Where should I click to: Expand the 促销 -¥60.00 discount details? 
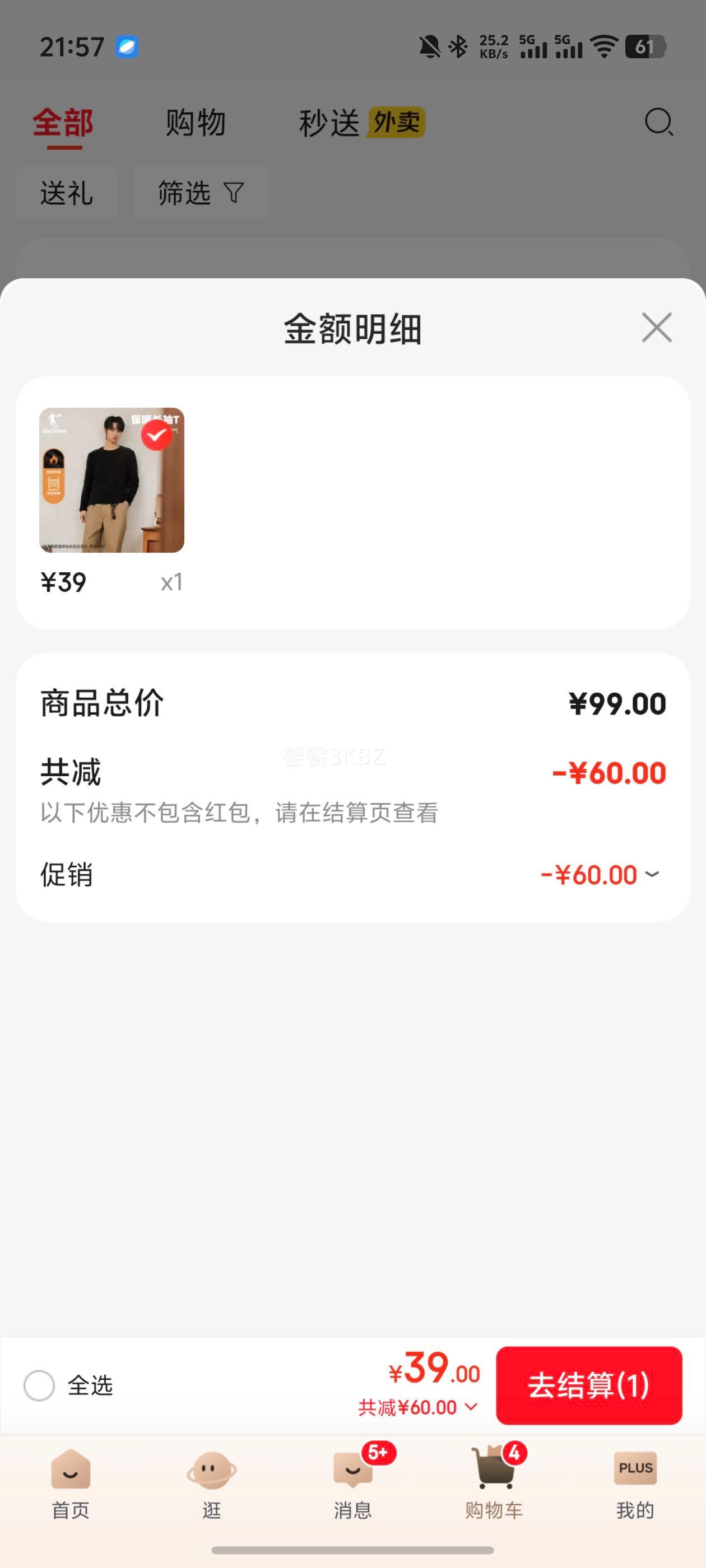click(652, 875)
